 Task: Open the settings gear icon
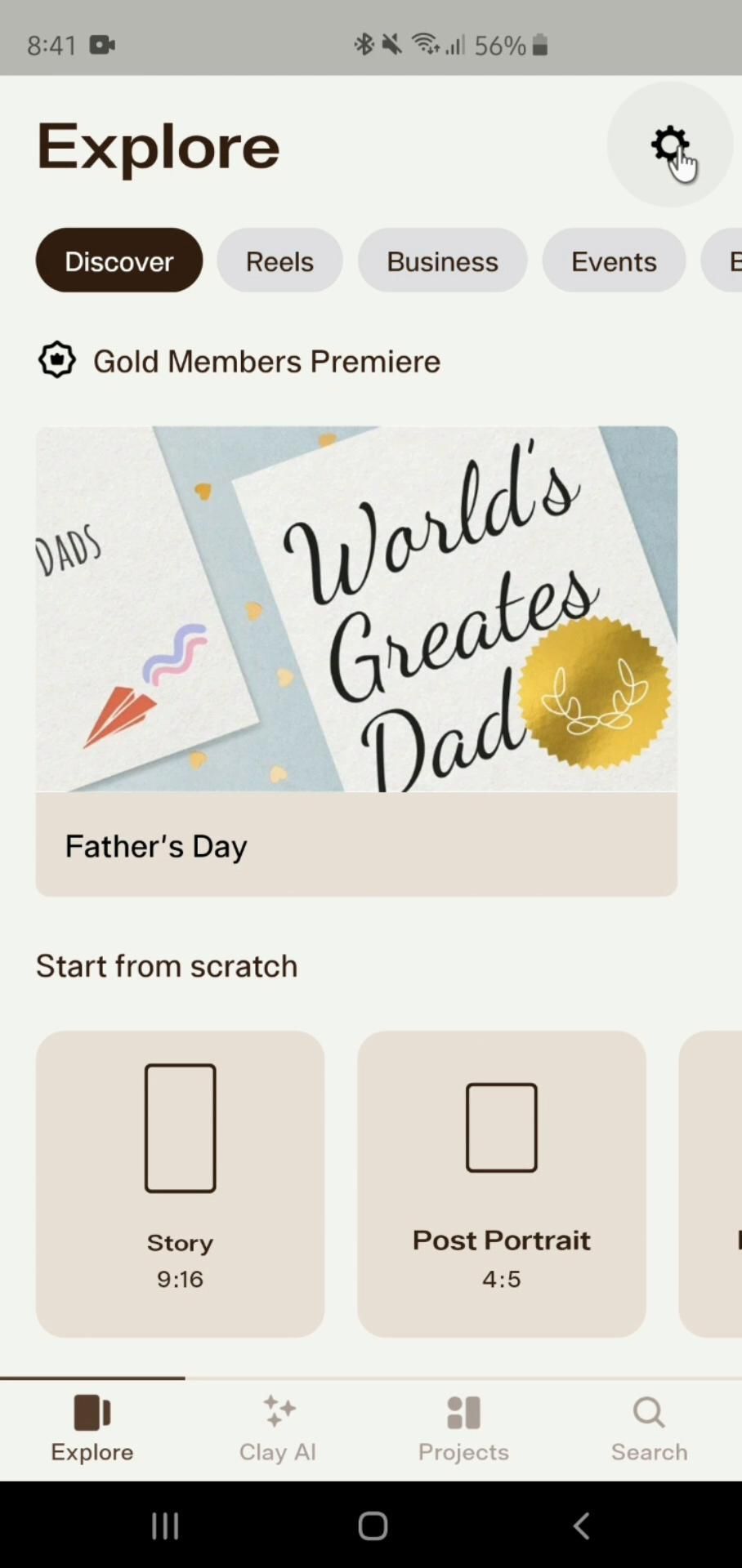(669, 145)
